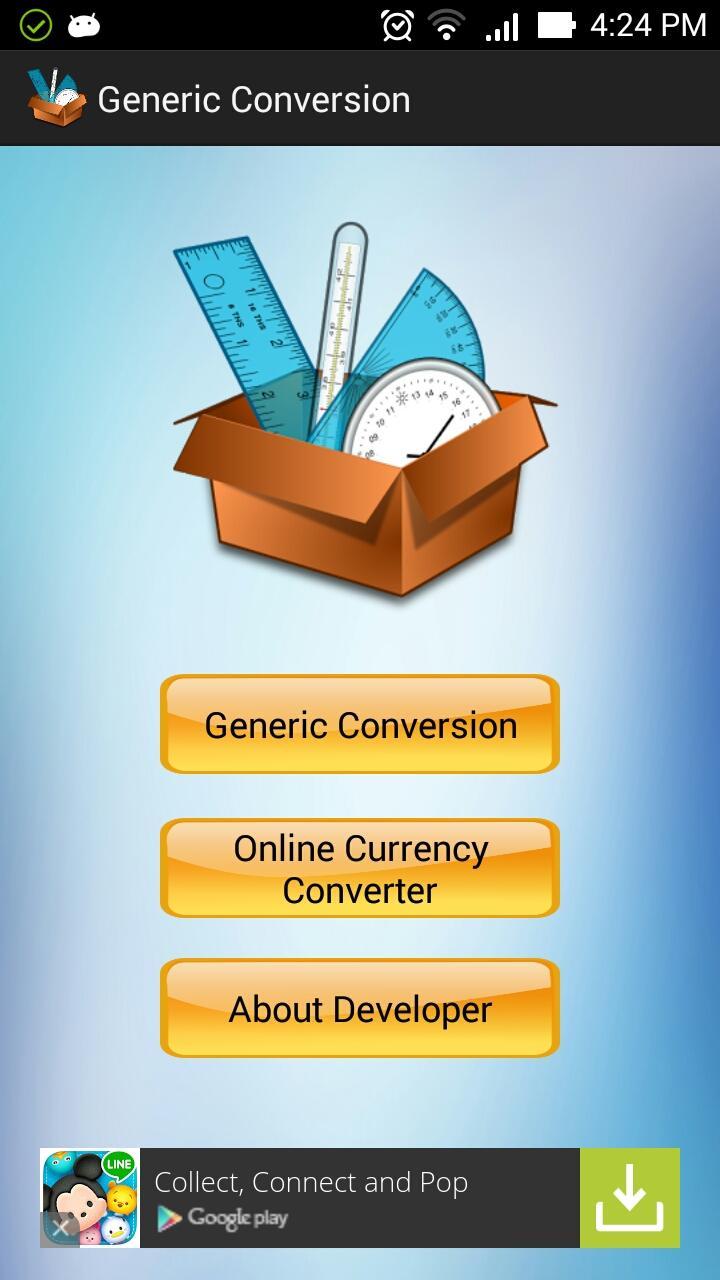The image size is (720, 1280).
Task: Dismiss the ad banner with X
Action: click(60, 1228)
